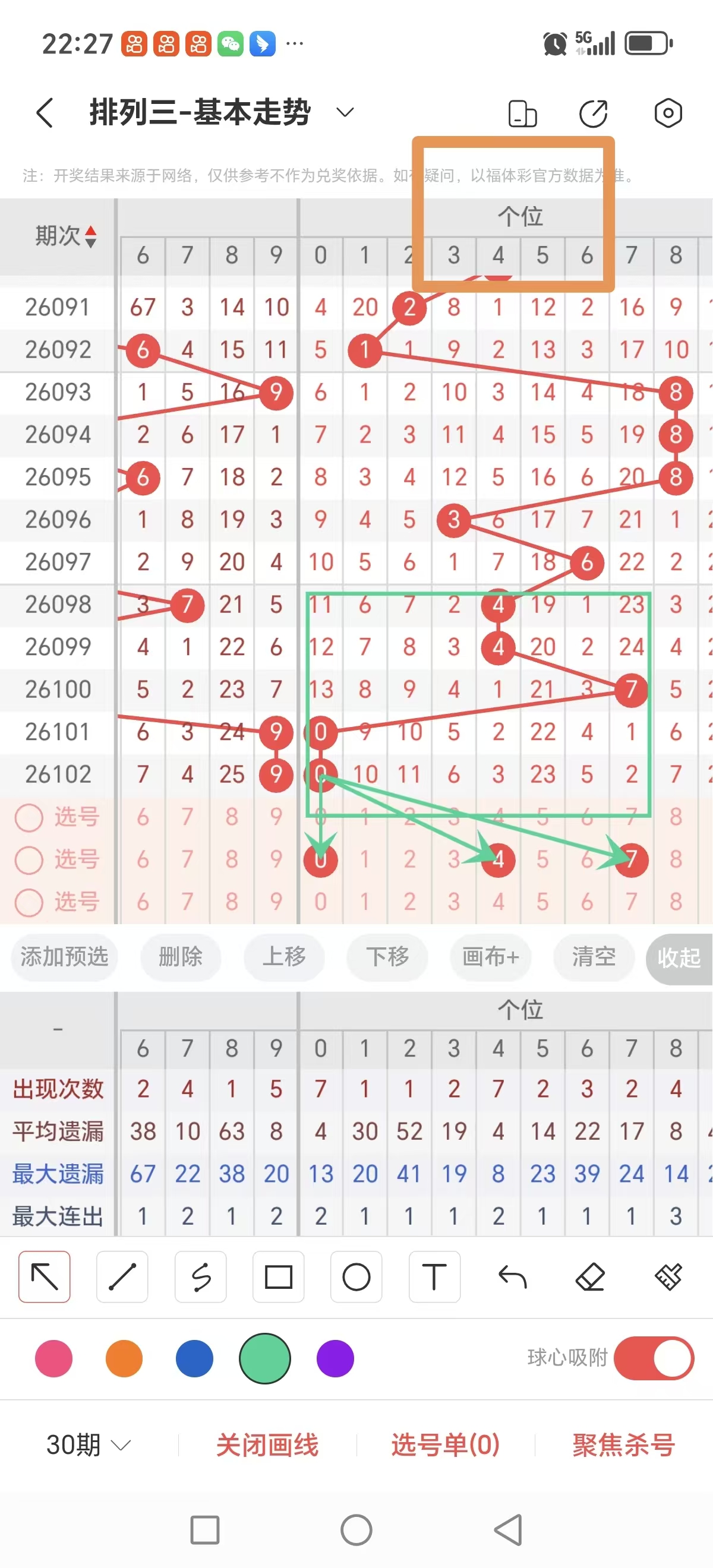The height and width of the screenshot is (1568, 713).
Task: Select the rectangle drawing tool
Action: pos(278,1278)
